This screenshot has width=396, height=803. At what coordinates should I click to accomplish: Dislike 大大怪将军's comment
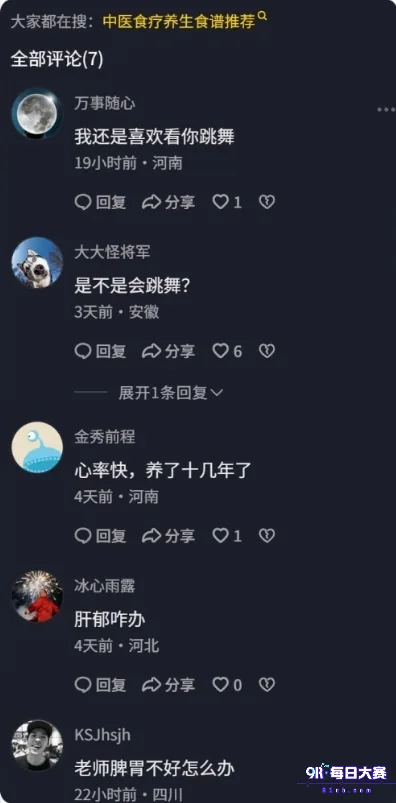click(267, 351)
